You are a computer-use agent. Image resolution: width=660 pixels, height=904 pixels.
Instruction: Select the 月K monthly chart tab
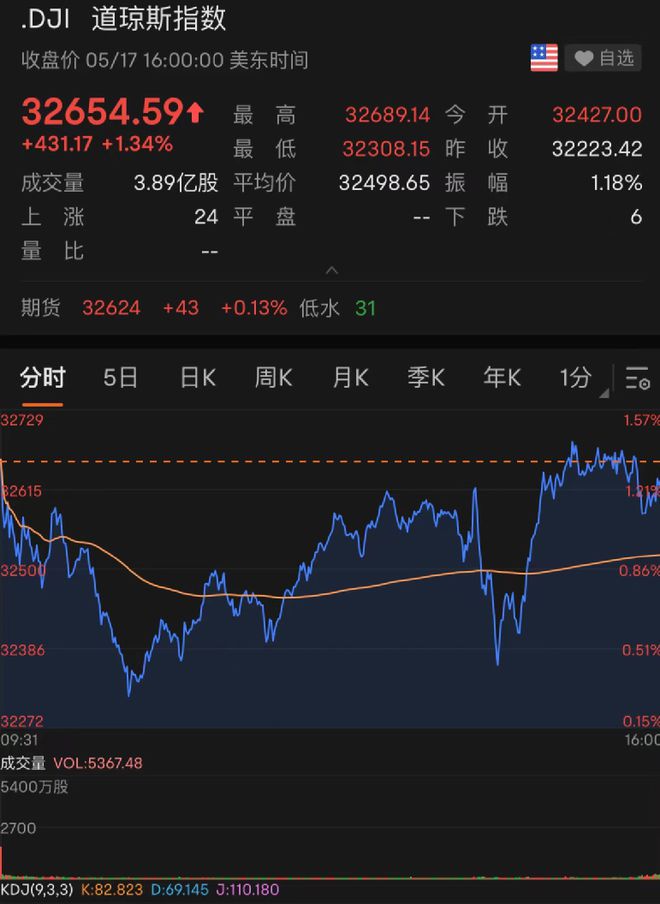click(x=350, y=377)
